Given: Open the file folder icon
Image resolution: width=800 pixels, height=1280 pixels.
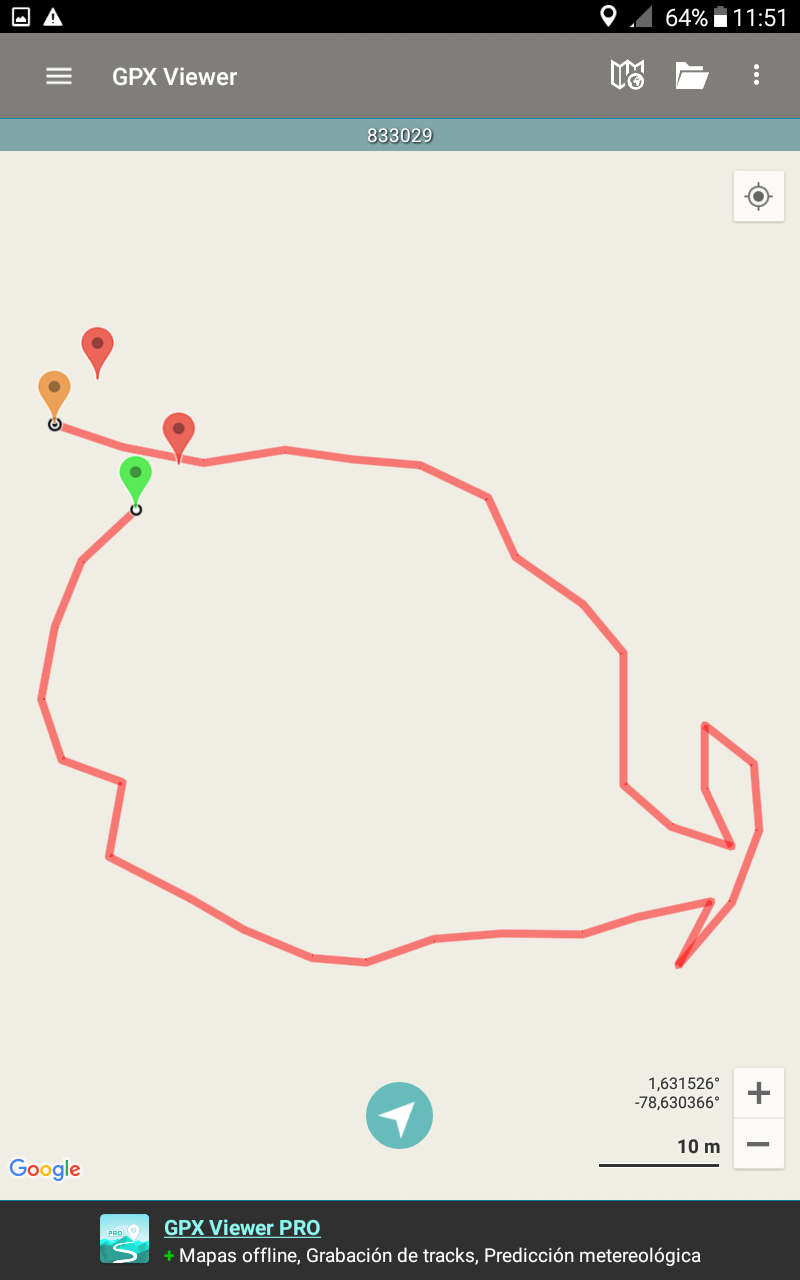Looking at the screenshot, I should pyautogui.click(x=691, y=75).
